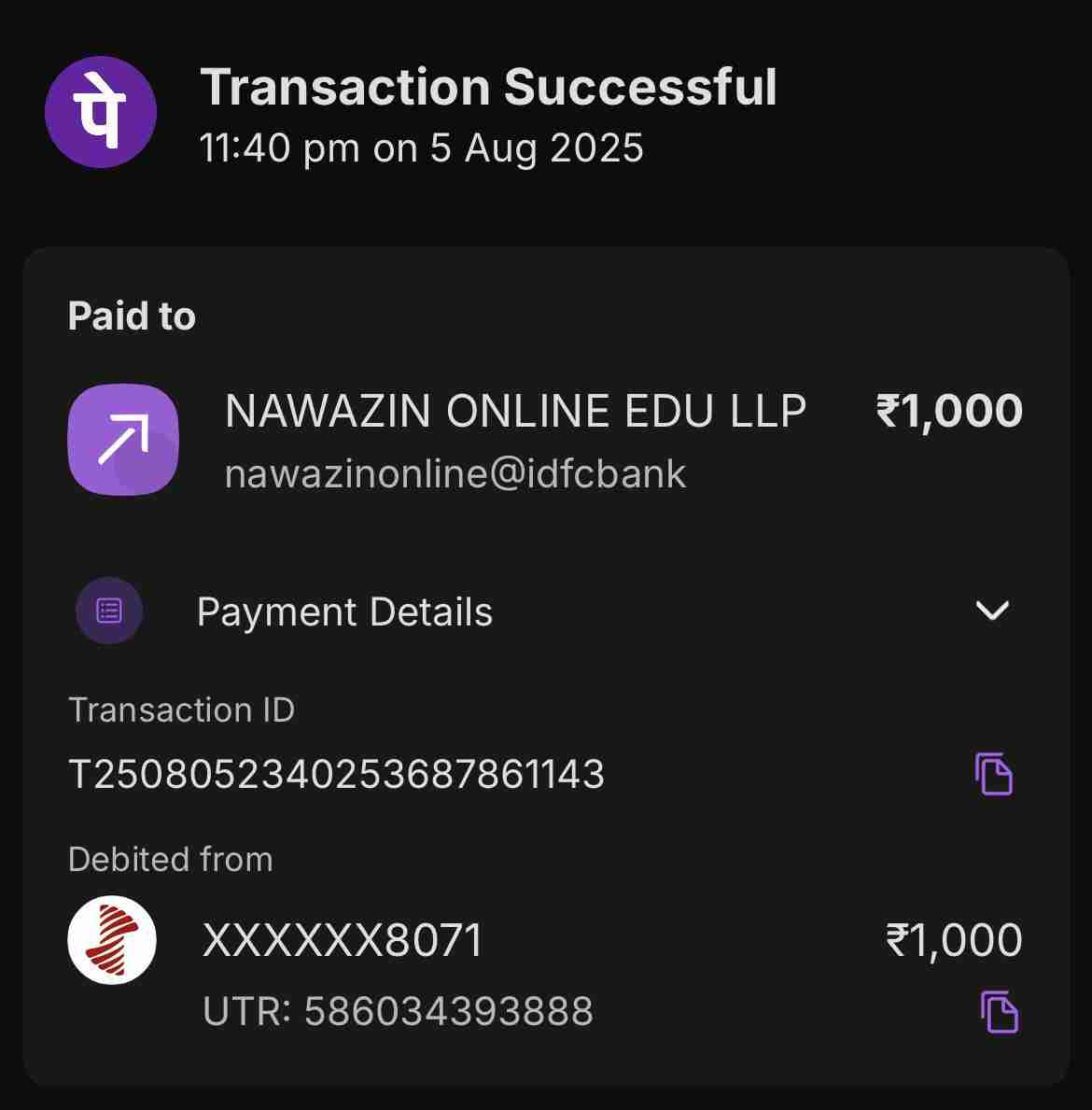This screenshot has height=1110, width=1092.
Task: Copy the Transaction ID
Action: 994,774
